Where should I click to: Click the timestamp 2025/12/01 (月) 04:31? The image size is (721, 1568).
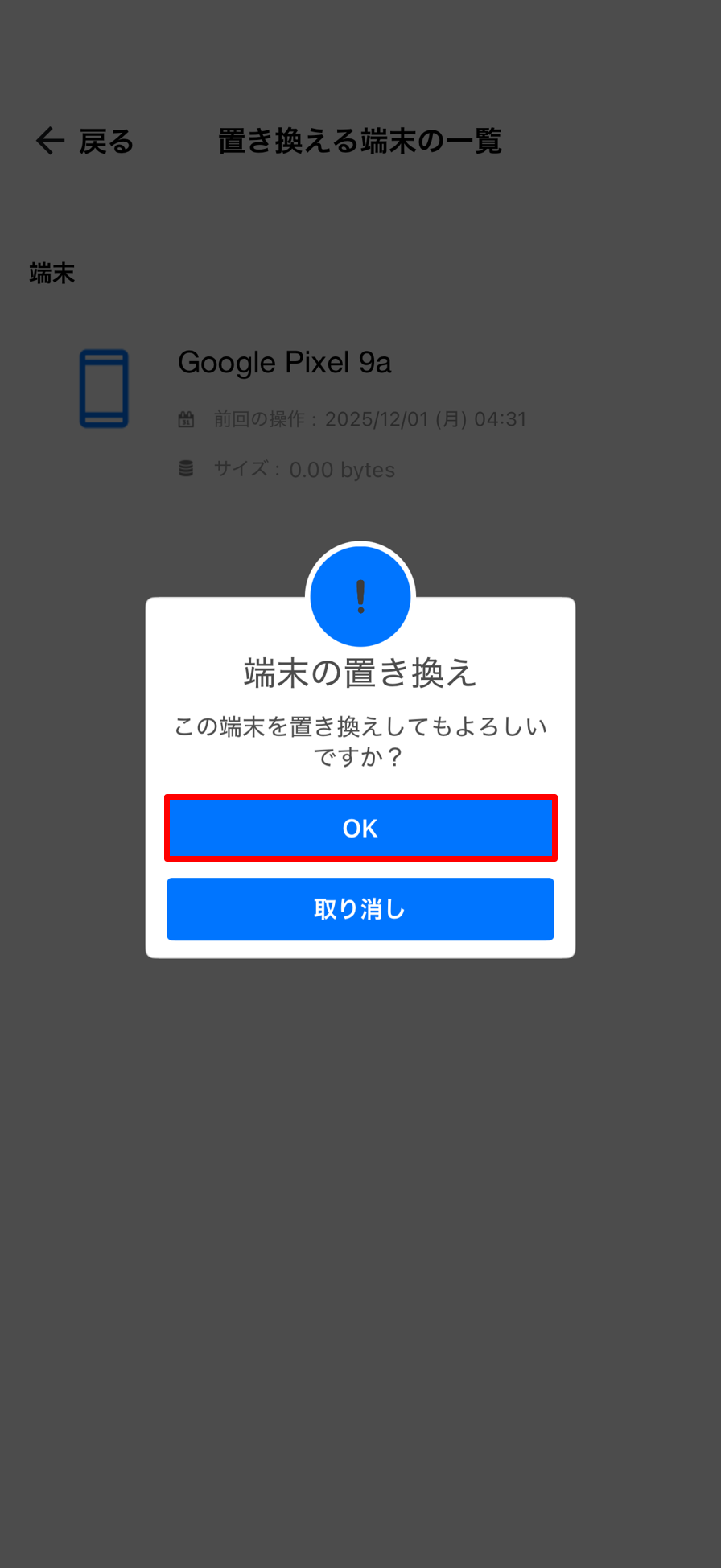coord(427,418)
